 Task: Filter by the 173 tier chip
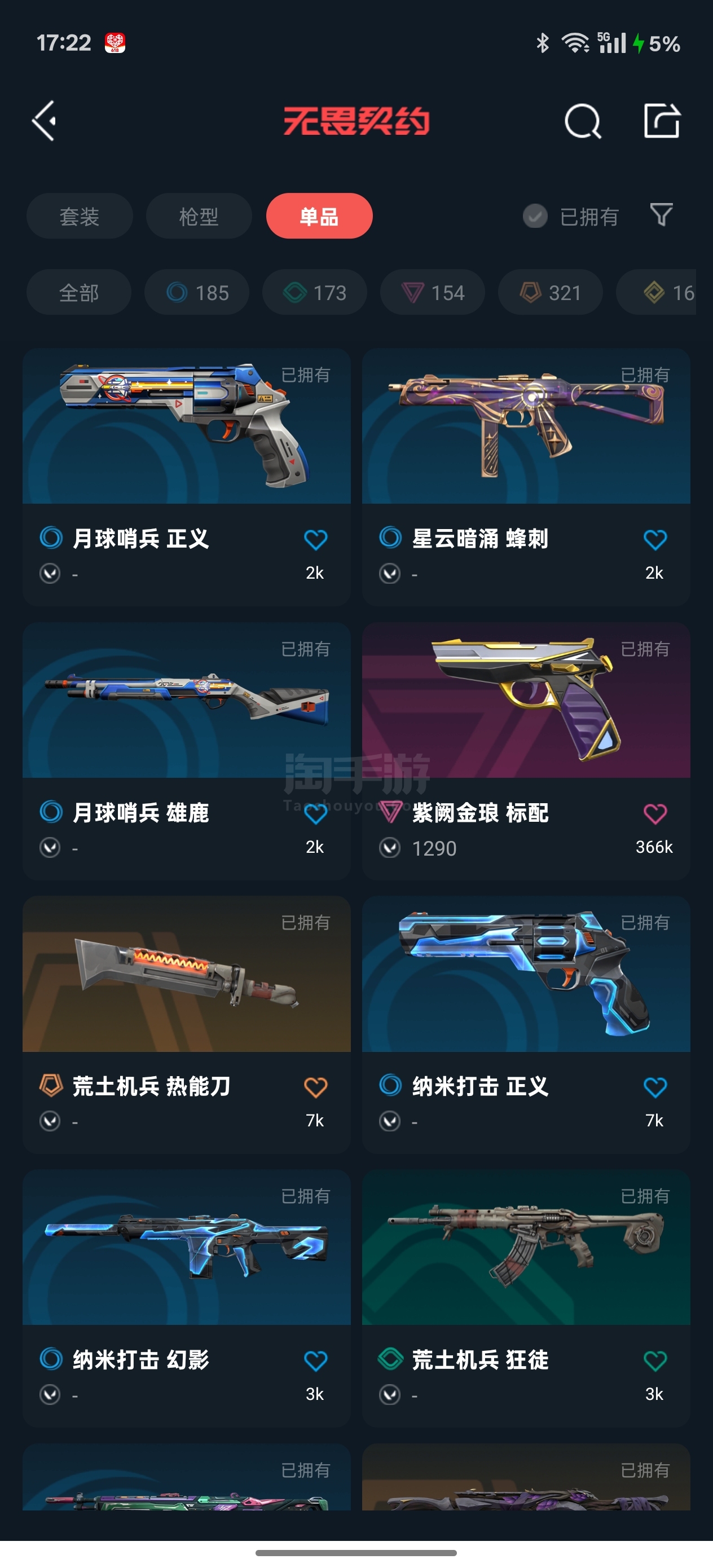click(x=315, y=292)
